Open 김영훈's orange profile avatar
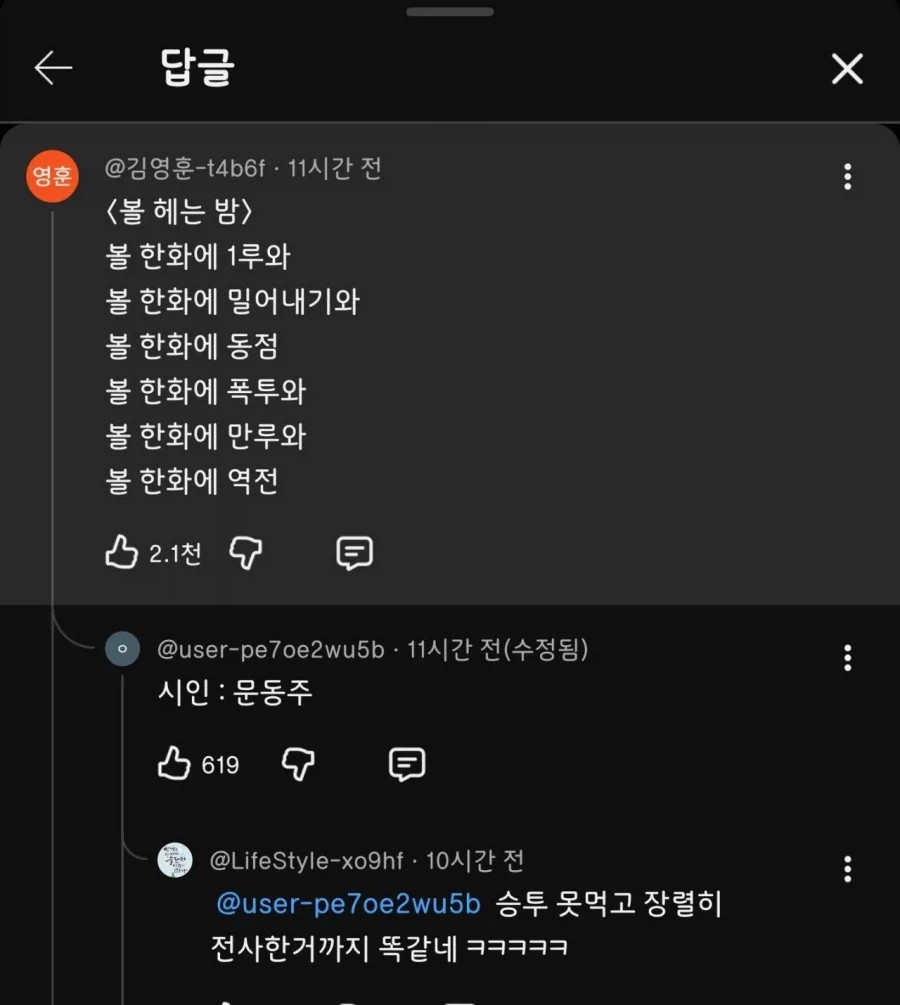This screenshot has width=900, height=1005. (52, 177)
